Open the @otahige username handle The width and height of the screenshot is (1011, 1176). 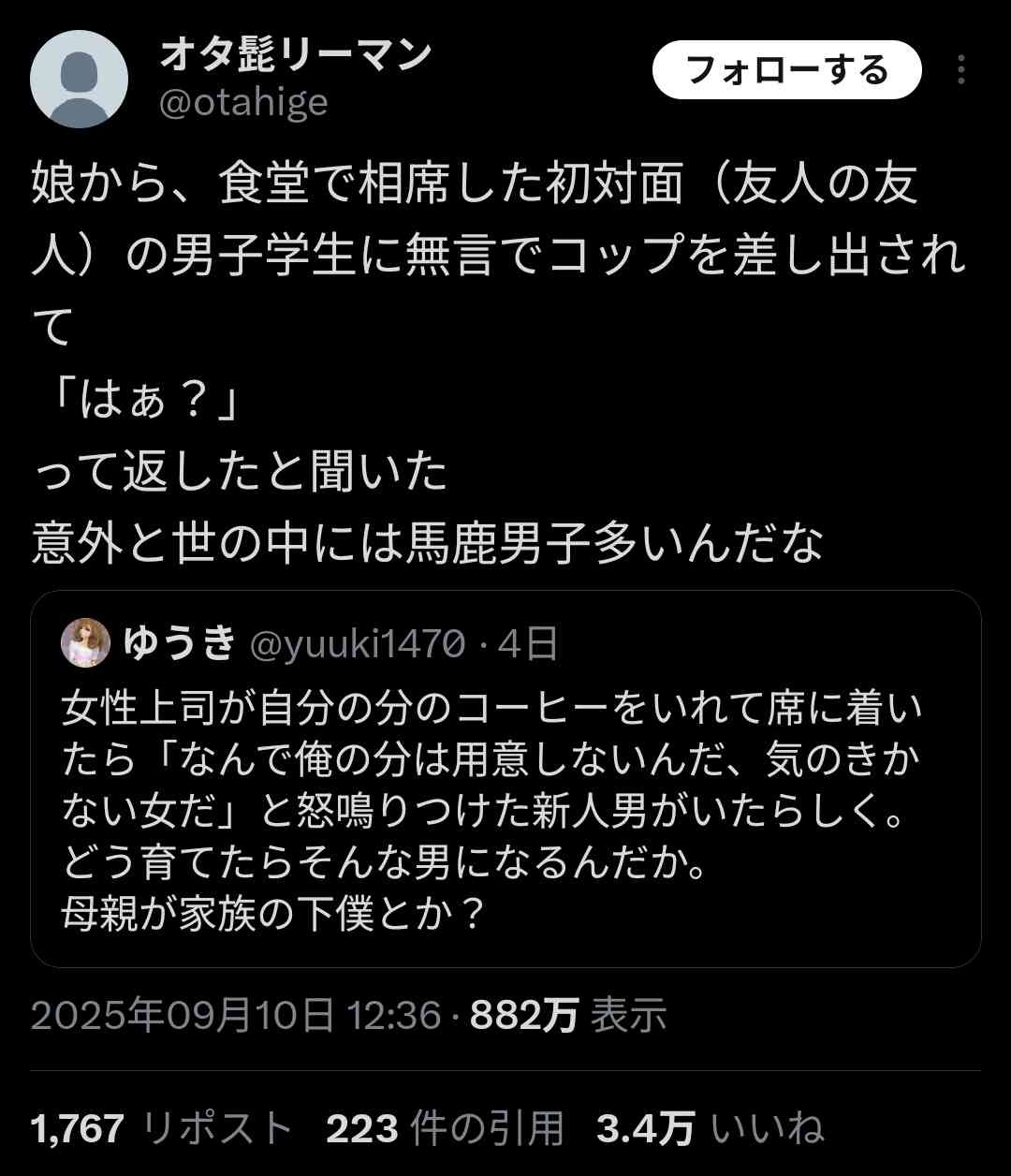243,102
